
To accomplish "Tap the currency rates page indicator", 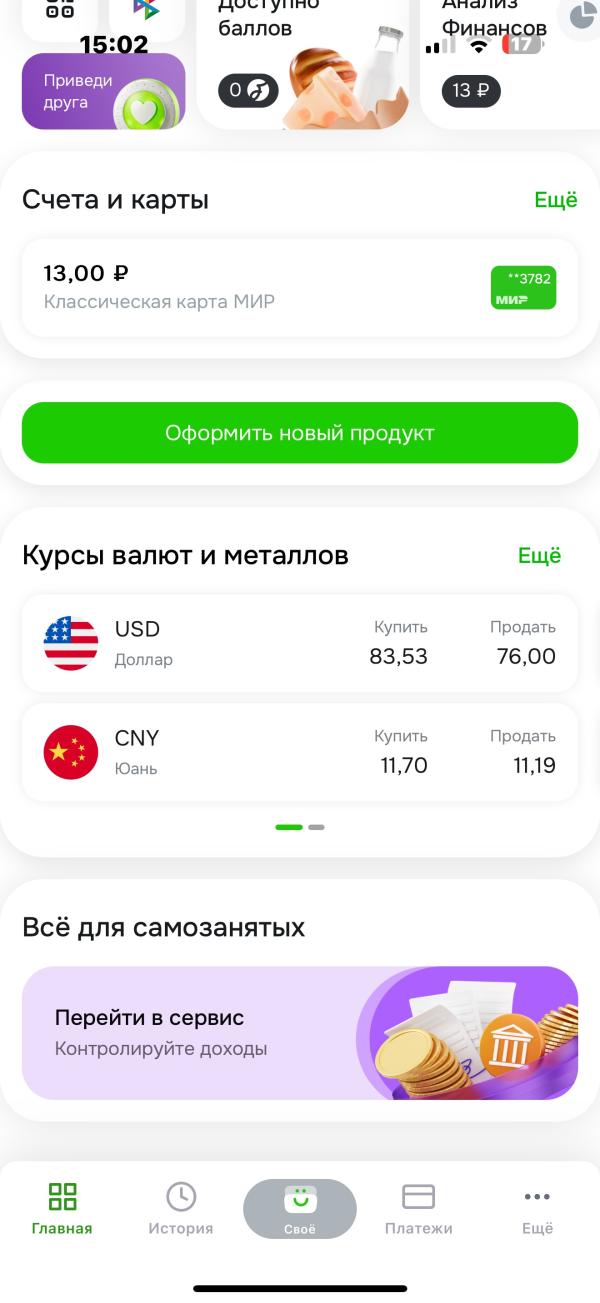I will click(300, 827).
